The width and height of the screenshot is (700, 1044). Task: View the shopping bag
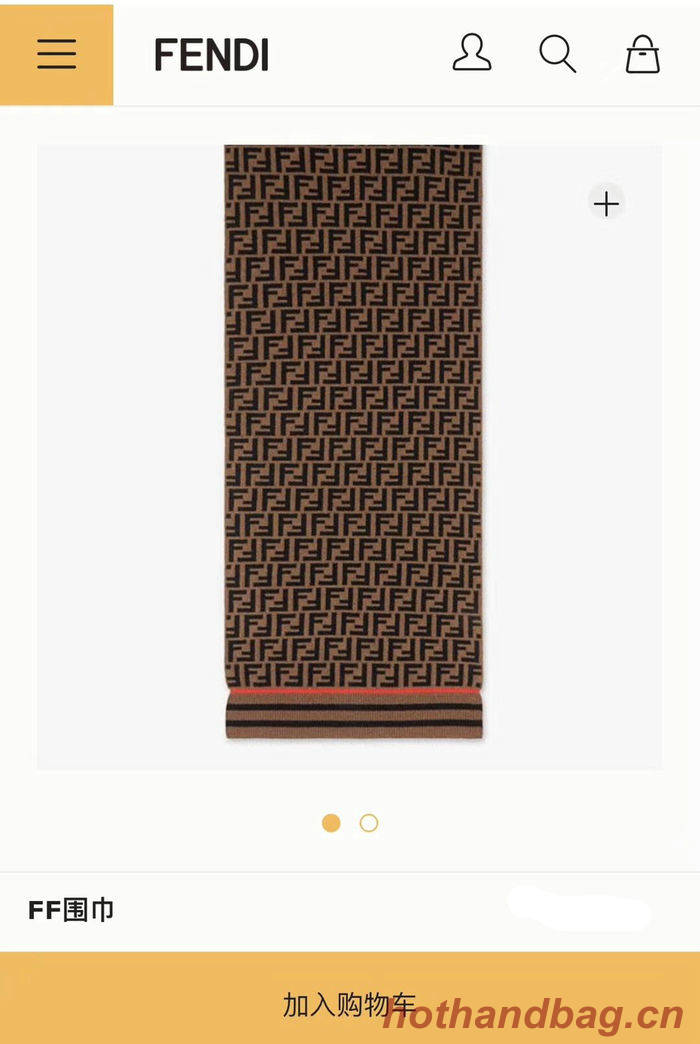tap(643, 54)
